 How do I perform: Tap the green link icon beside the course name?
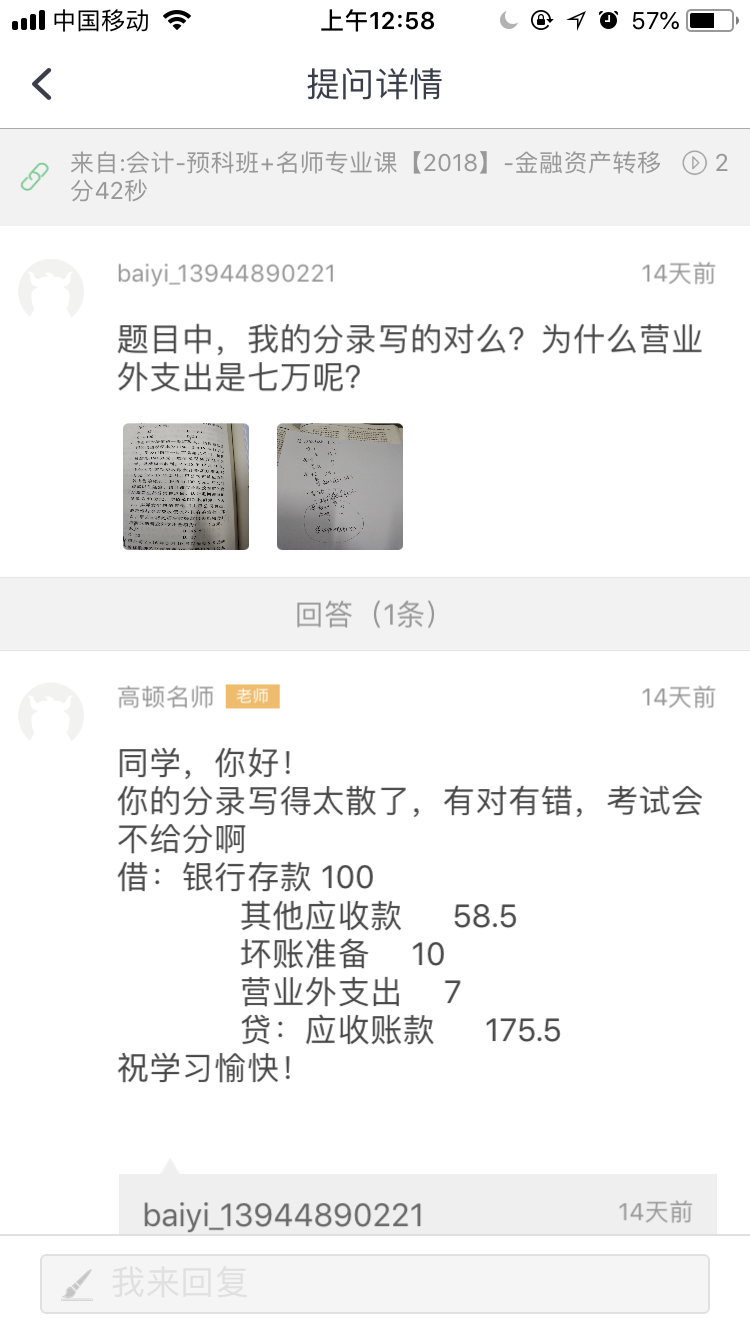point(37,175)
